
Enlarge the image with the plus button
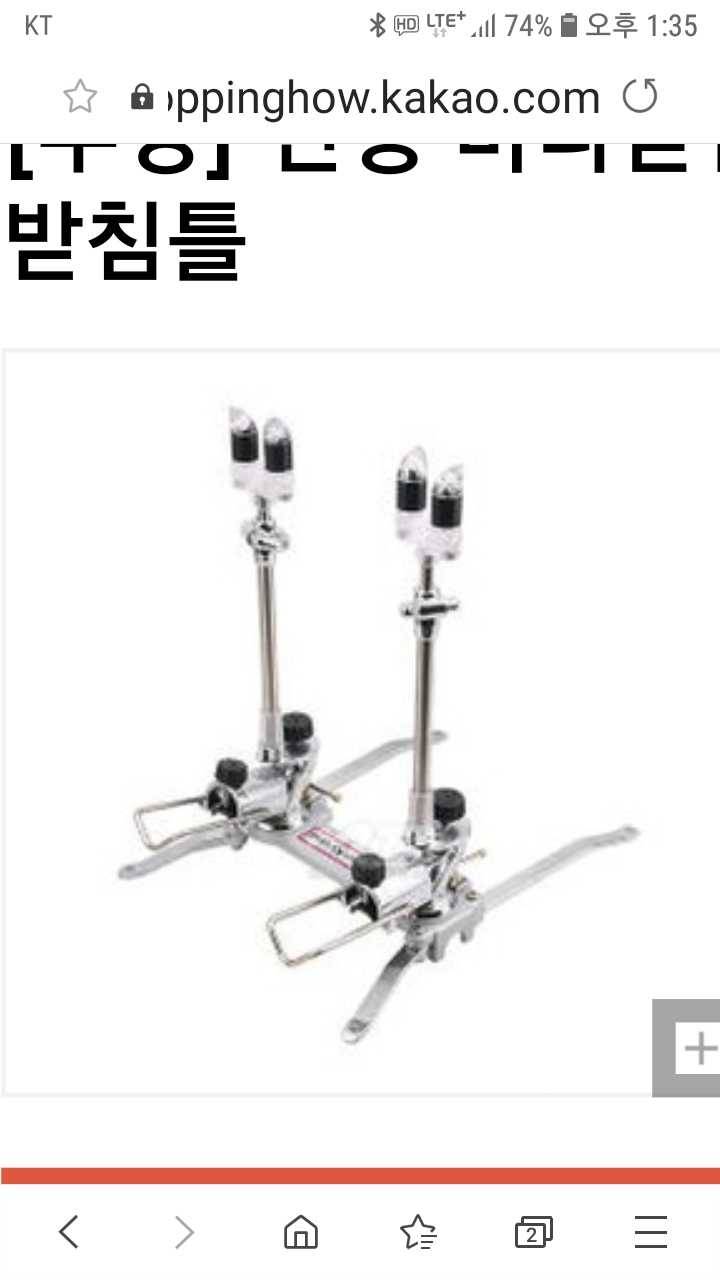pyautogui.click(x=698, y=1047)
